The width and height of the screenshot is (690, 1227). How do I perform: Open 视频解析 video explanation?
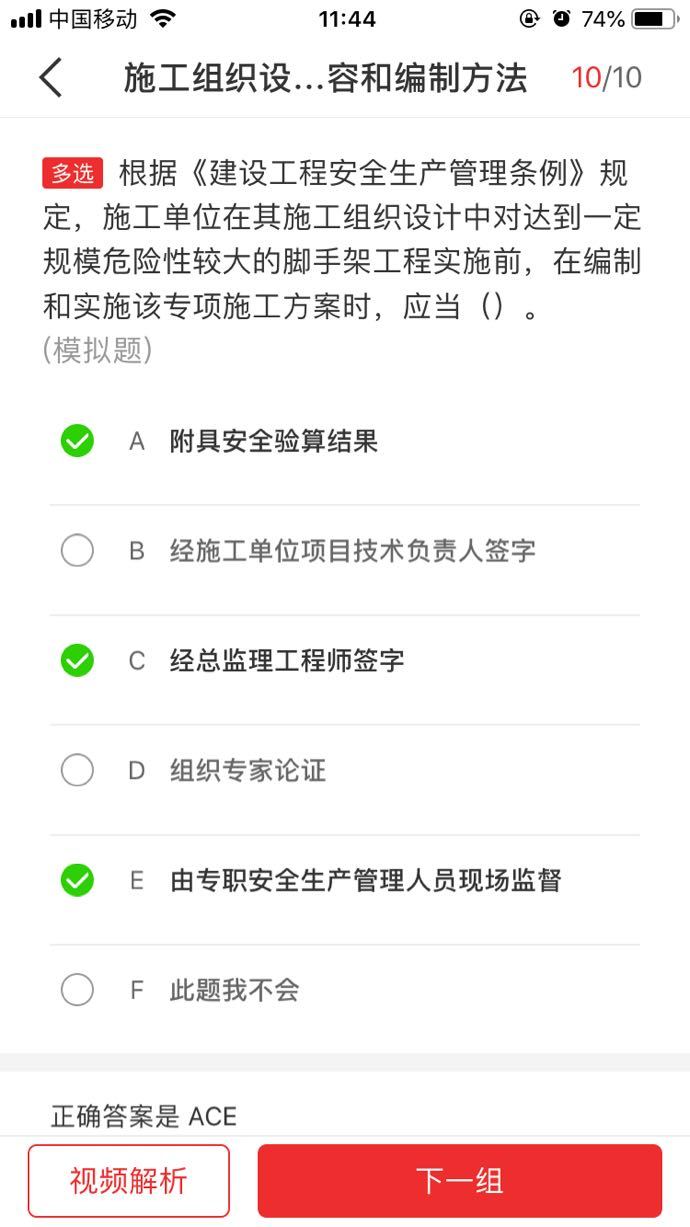pyautogui.click(x=129, y=1181)
